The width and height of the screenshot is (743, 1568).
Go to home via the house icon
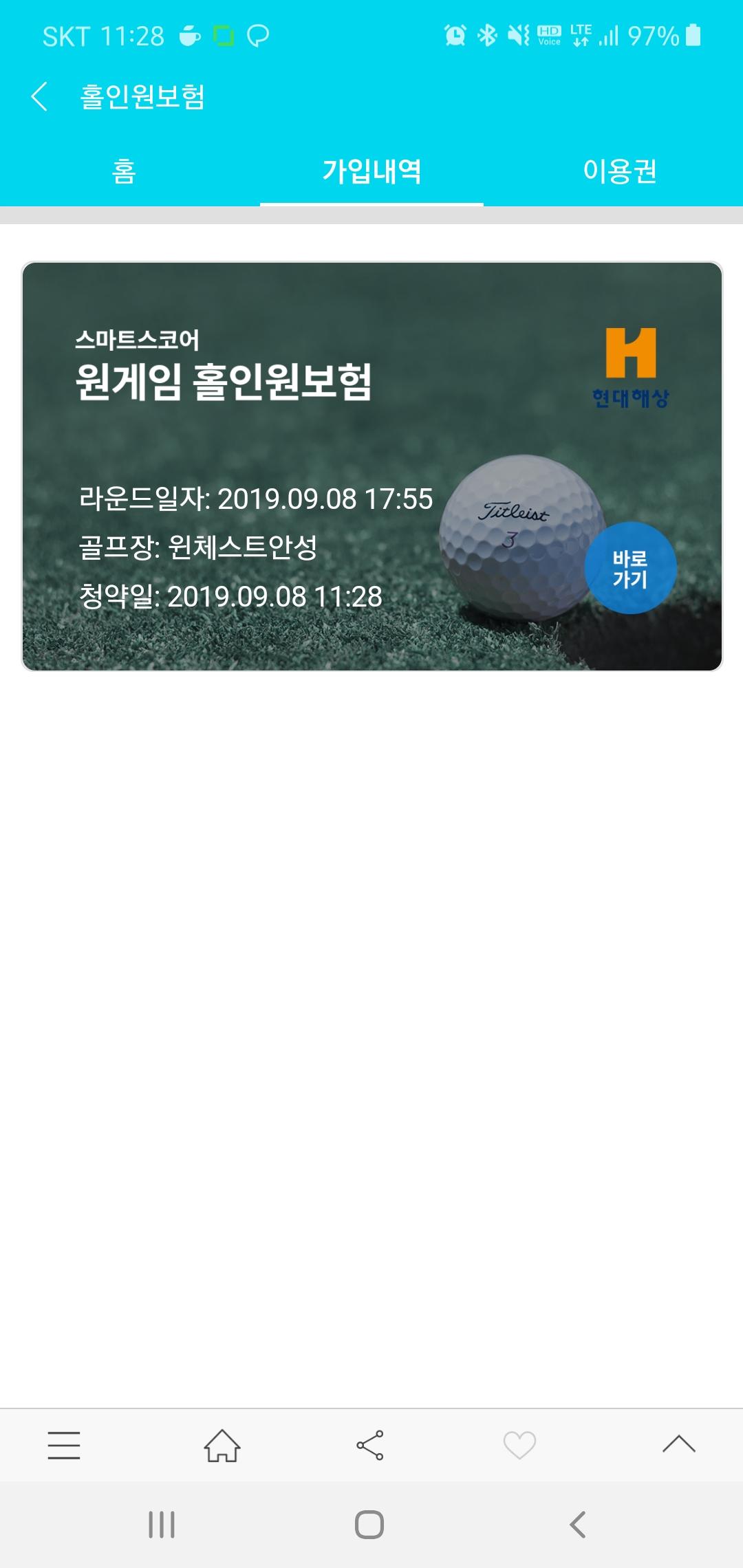pos(222,1445)
